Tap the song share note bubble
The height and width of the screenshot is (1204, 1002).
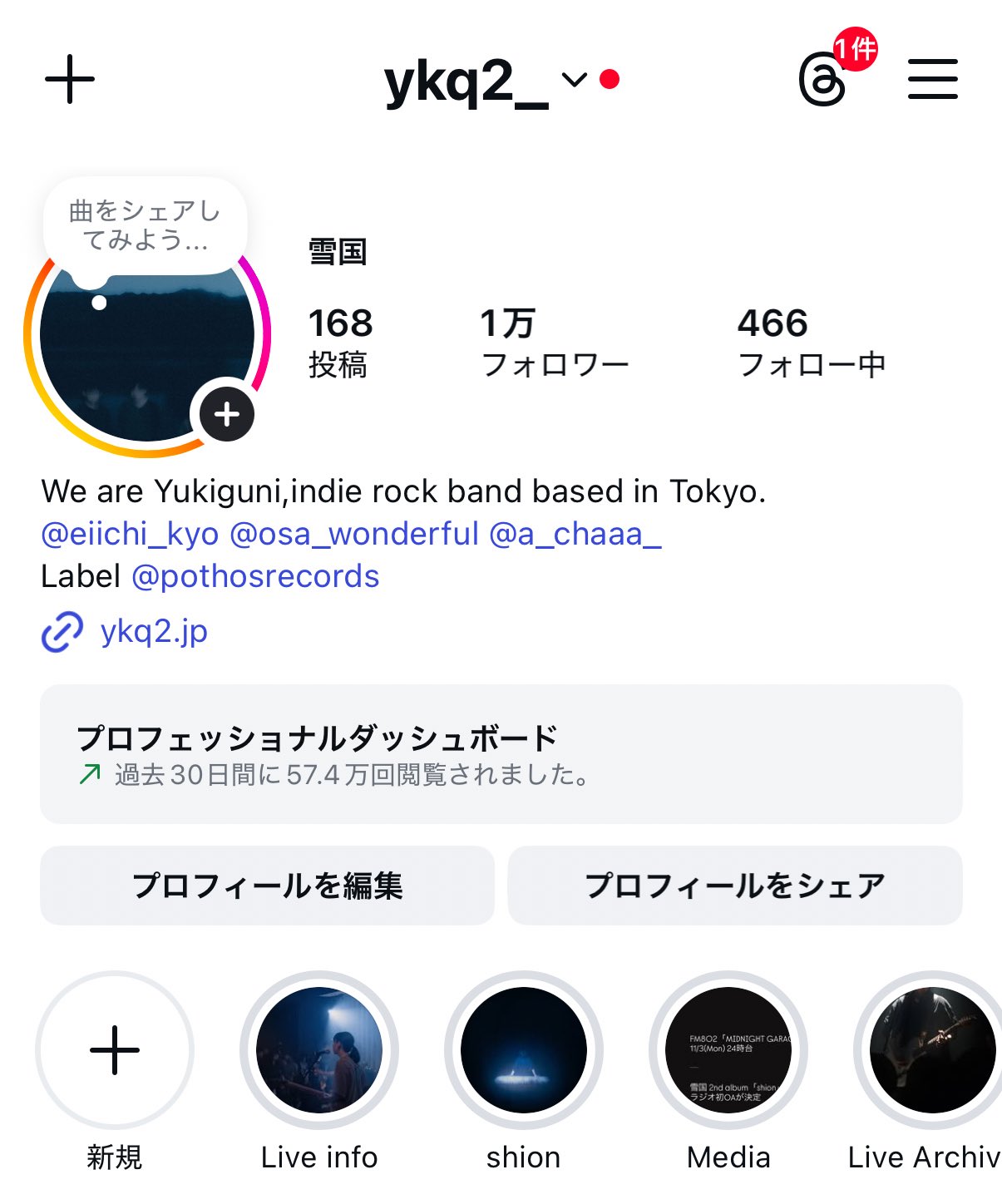pos(146,225)
